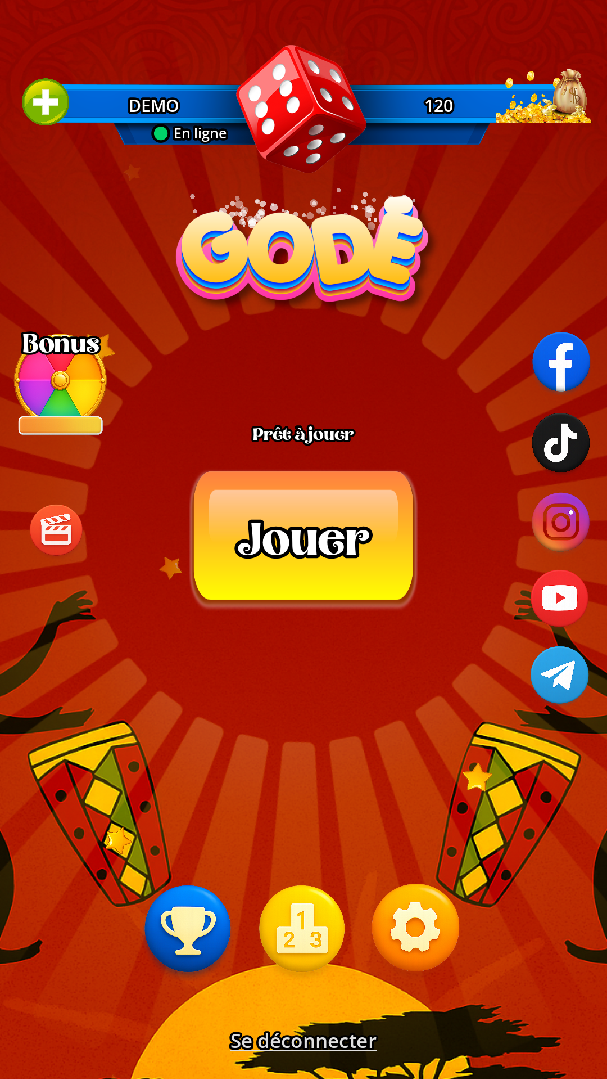
Task: Open the Instagram link
Action: pos(560,521)
